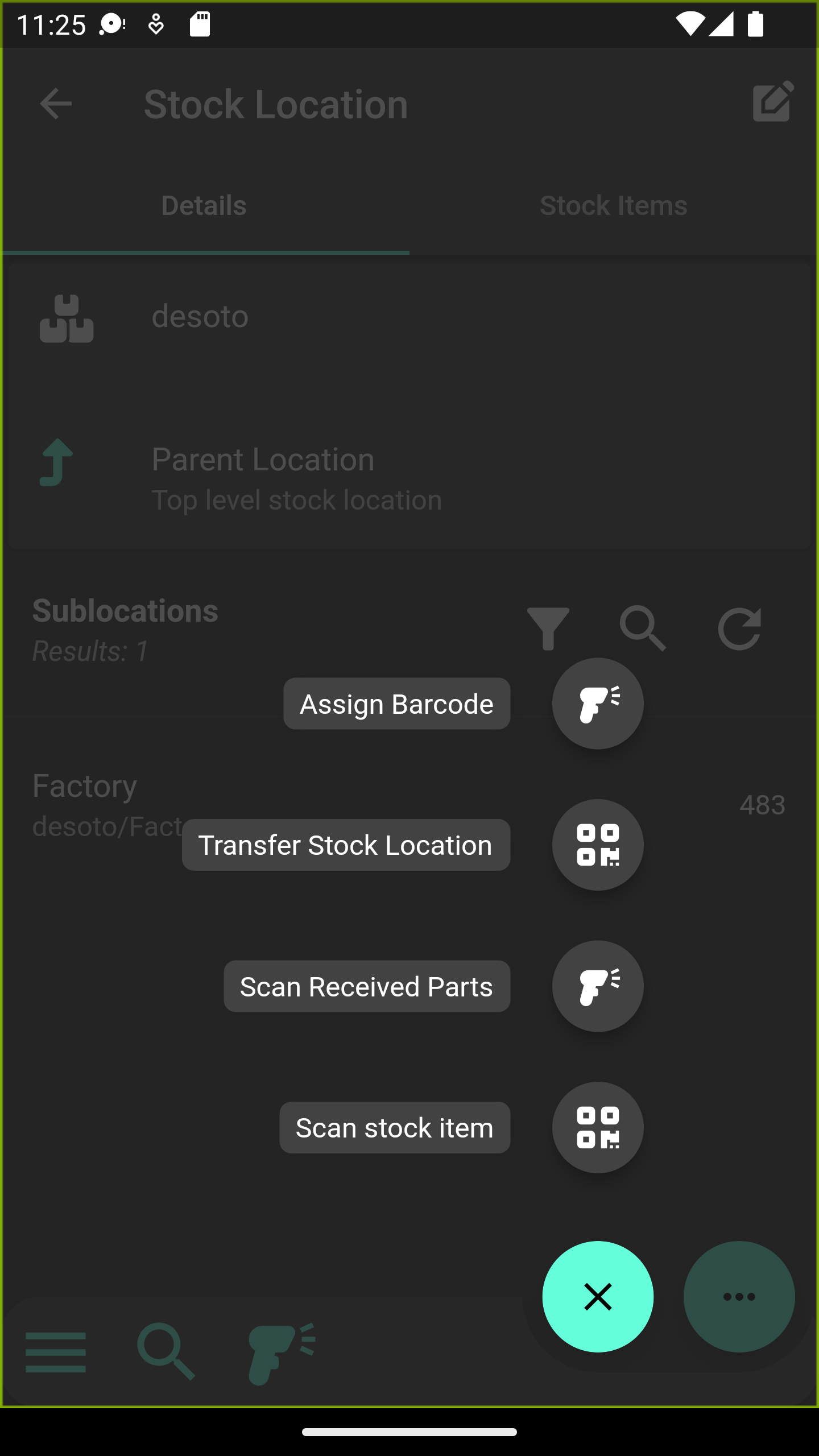Tap the barcode scan icon in bottom toolbar
819x1456 pixels.
click(x=279, y=1352)
